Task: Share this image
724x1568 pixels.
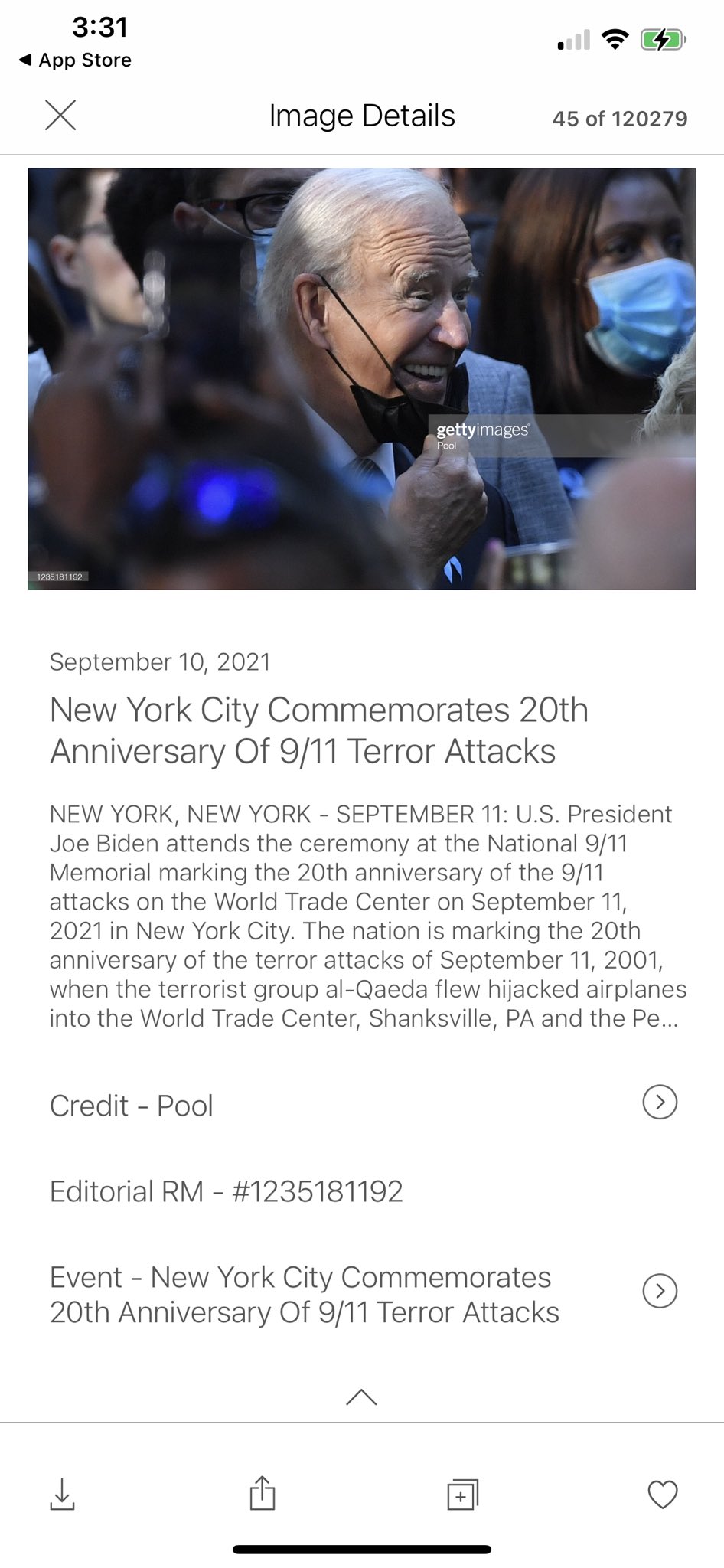Action: [263, 1494]
